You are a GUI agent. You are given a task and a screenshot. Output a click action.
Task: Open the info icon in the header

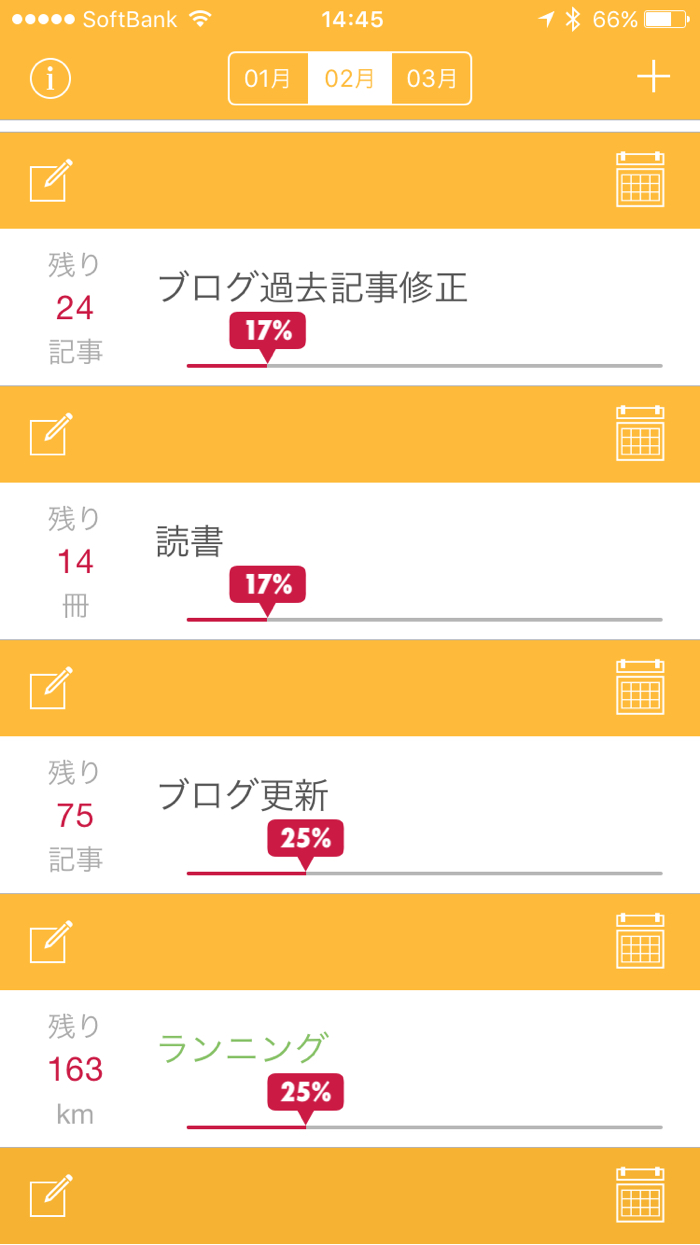pyautogui.click(x=50, y=78)
